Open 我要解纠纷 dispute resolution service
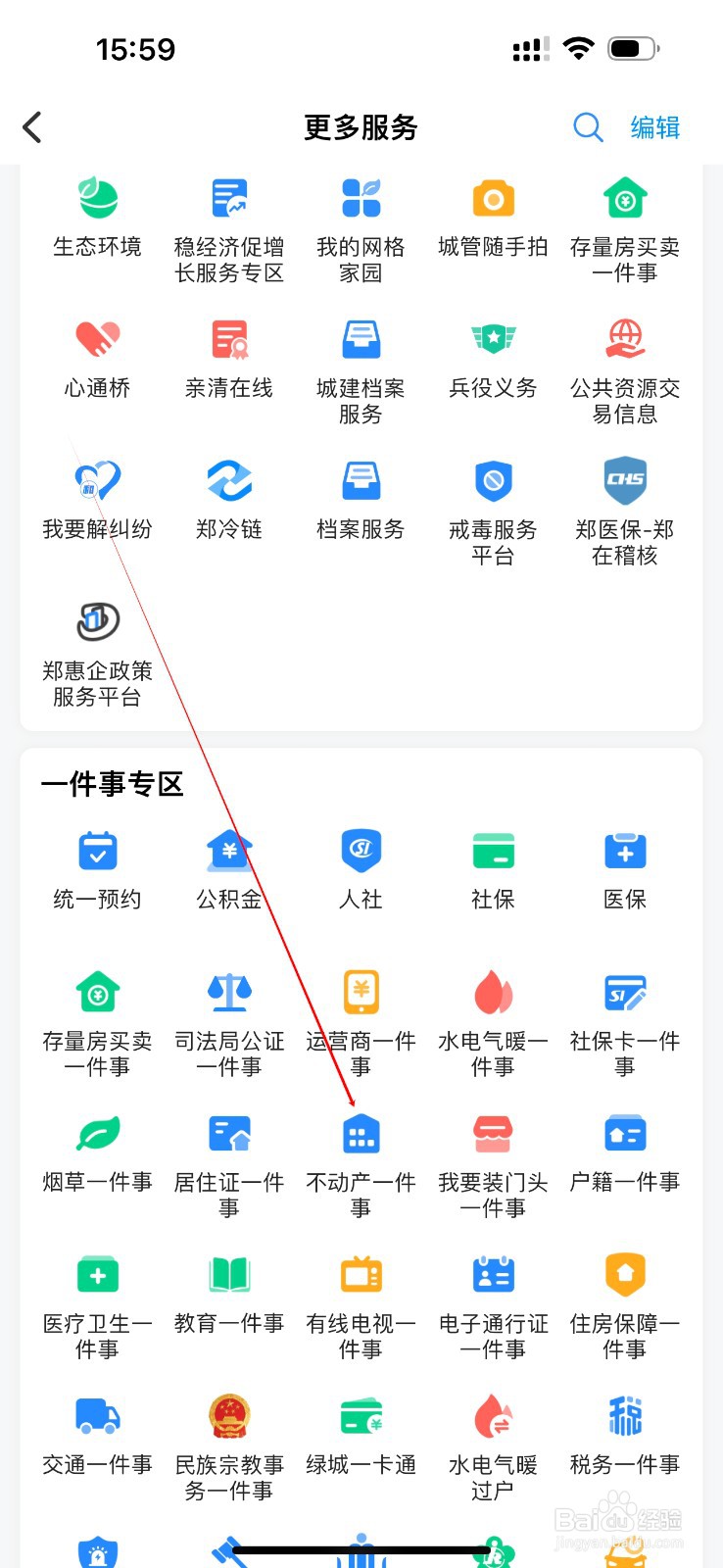 [x=96, y=480]
